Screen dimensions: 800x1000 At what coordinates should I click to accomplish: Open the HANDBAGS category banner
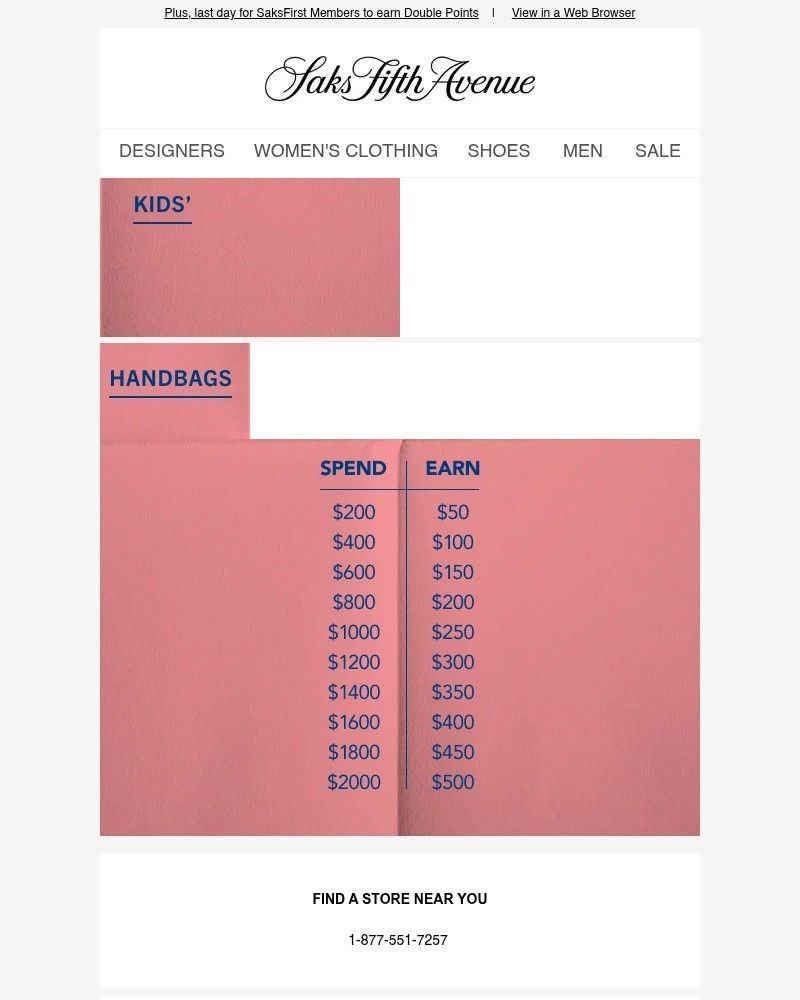coord(170,378)
